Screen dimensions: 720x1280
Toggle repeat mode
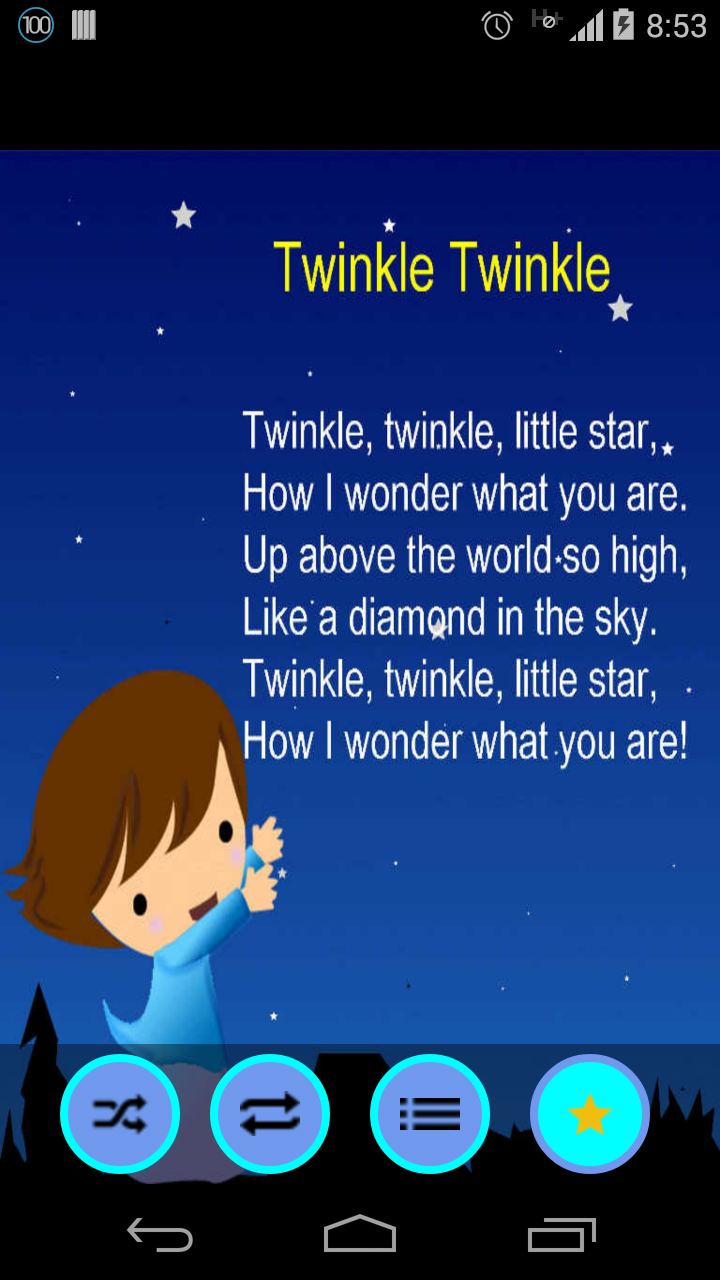pos(270,1113)
